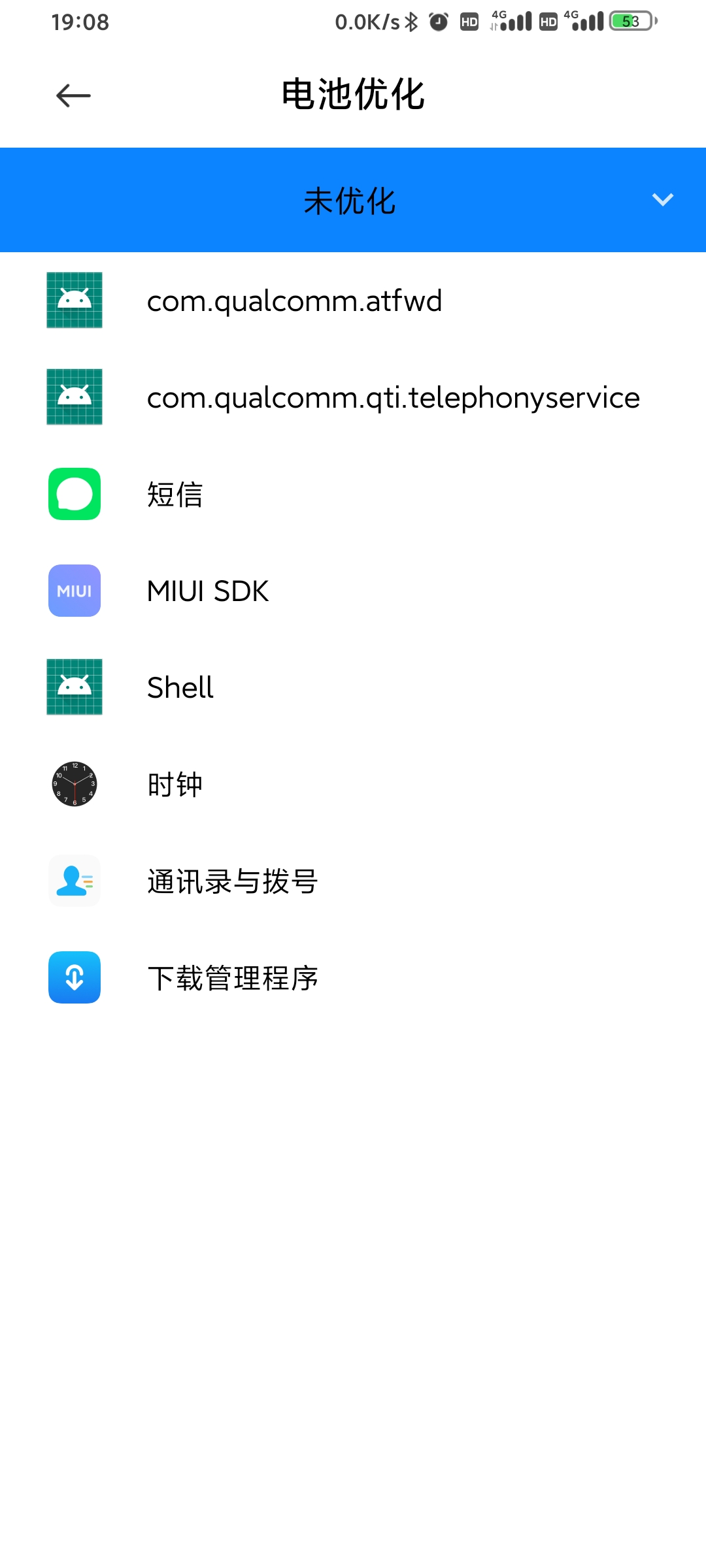
Task: Open the 短信 battery optimization entry
Action: pos(353,494)
